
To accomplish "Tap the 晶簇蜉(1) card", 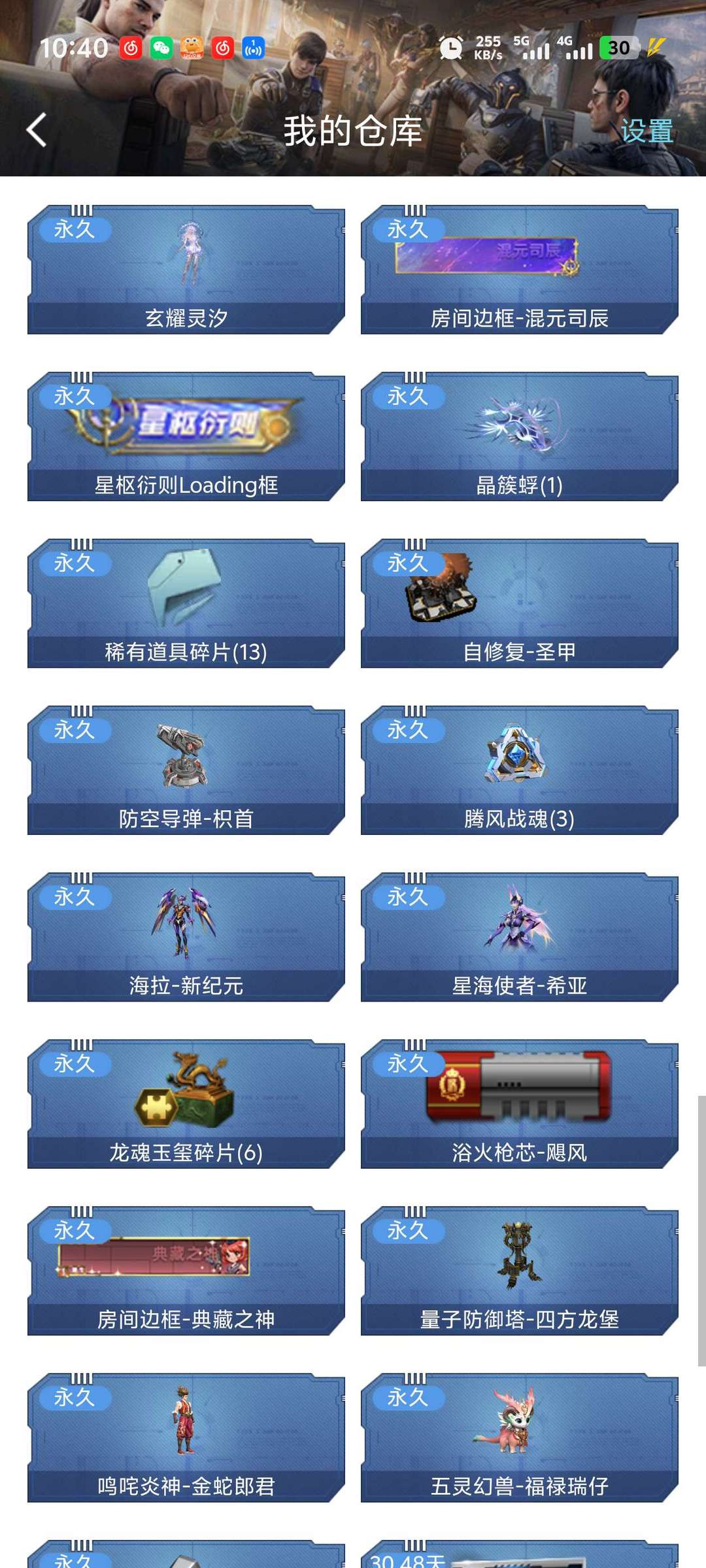I will [519, 436].
